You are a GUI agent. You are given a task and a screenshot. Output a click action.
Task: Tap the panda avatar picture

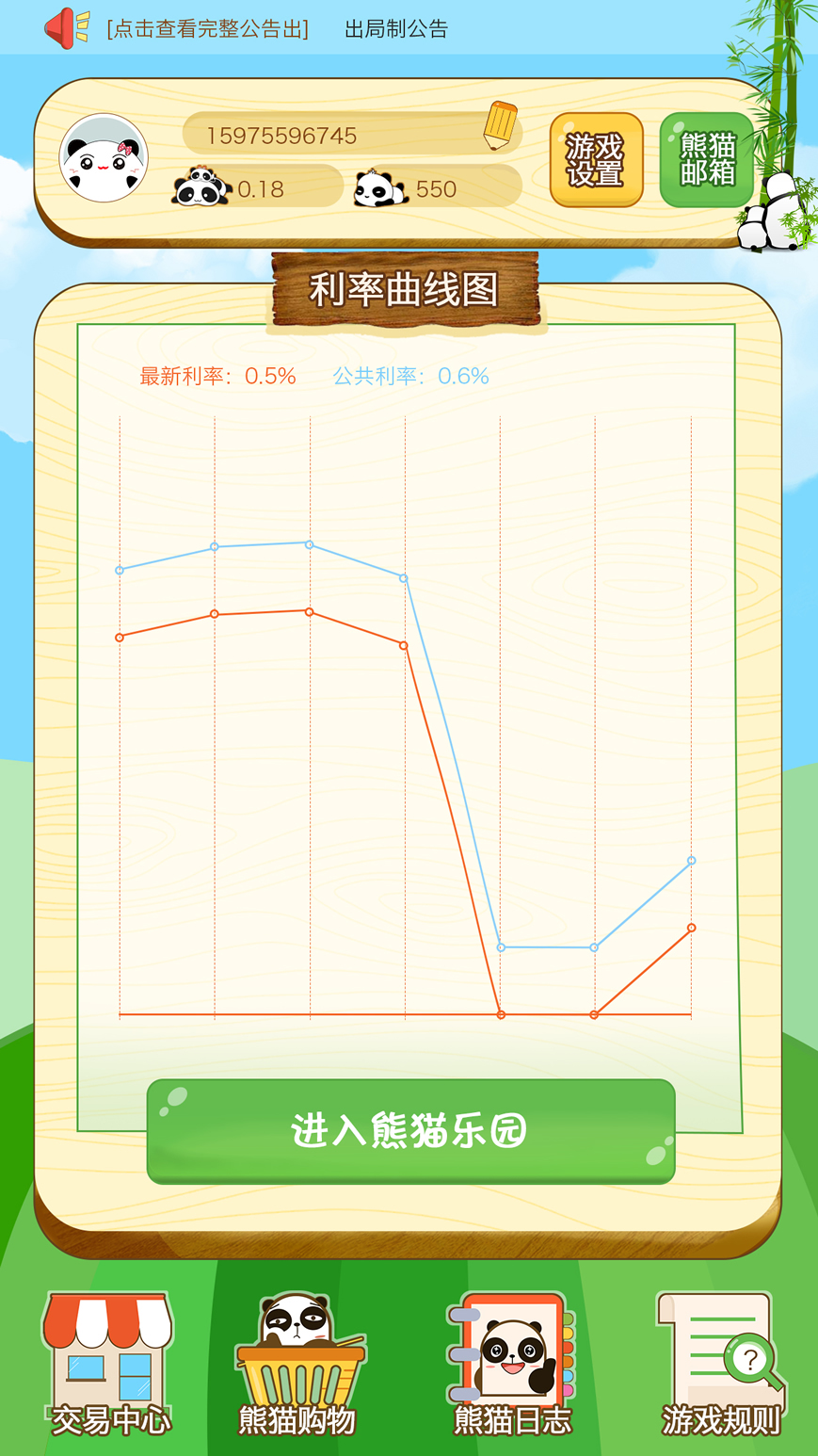point(104,158)
